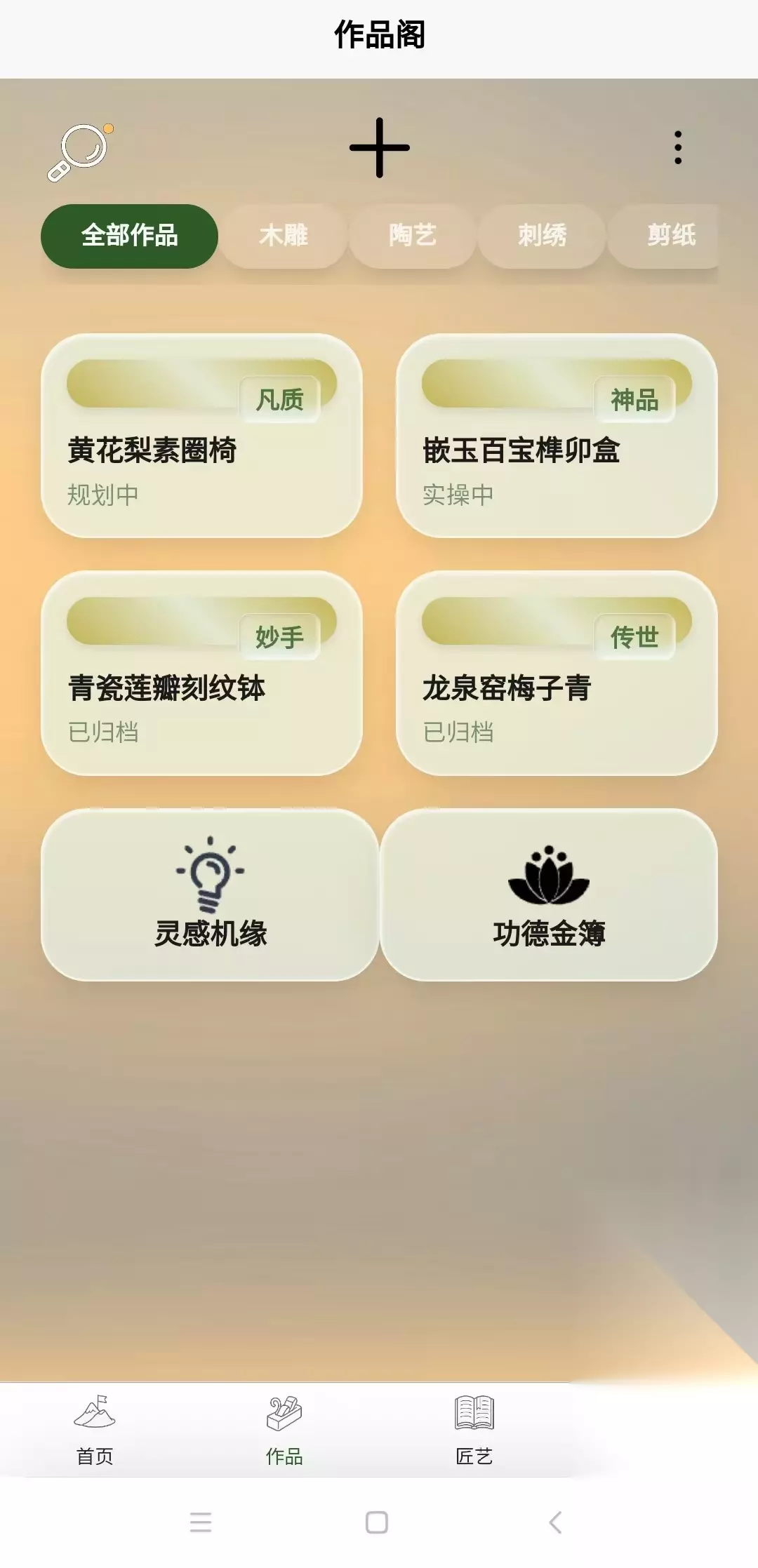Switch to the 匠艺 tab
Image resolution: width=758 pixels, height=1568 pixels.
[474, 1430]
